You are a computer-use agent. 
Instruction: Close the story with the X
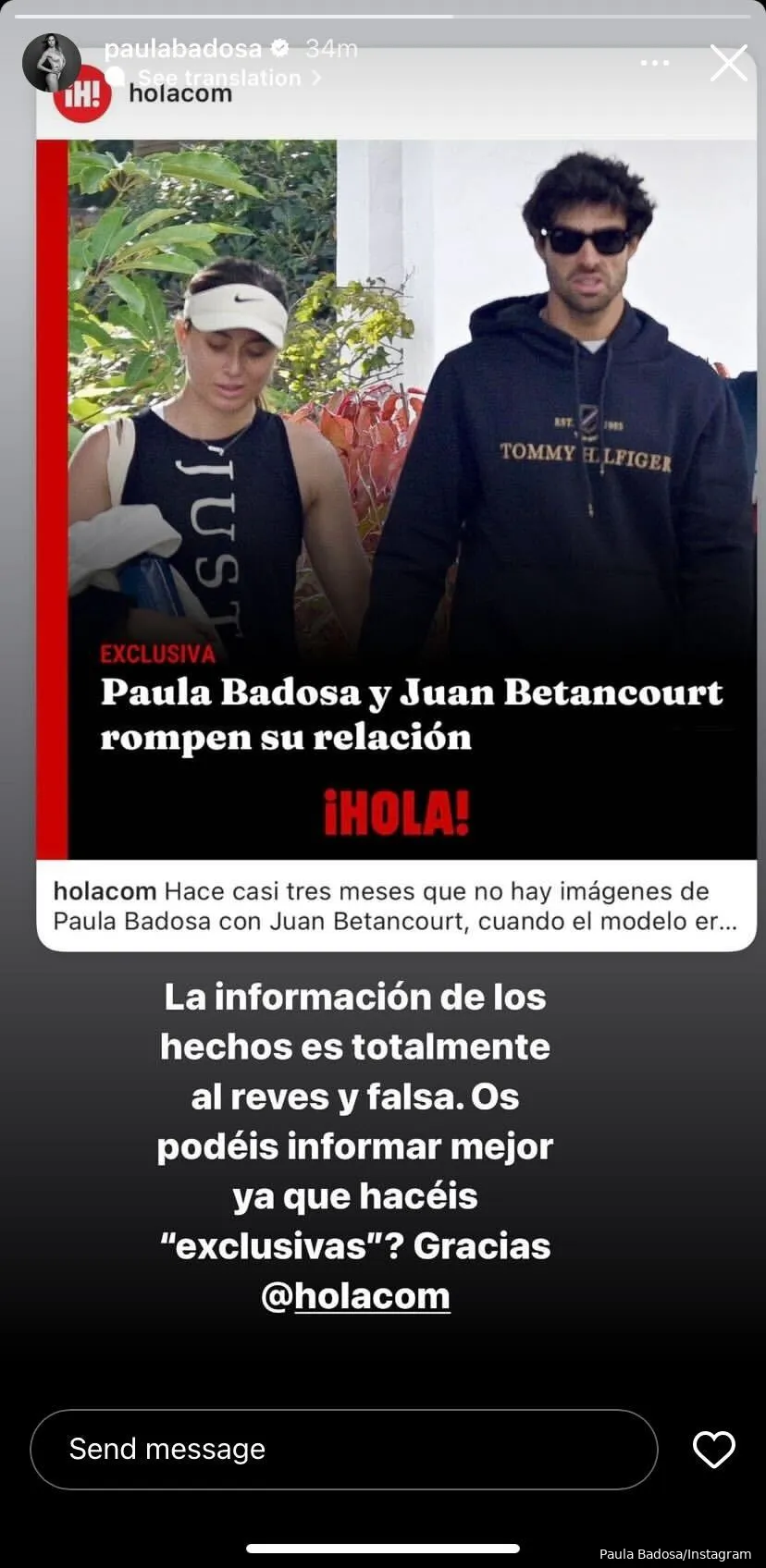(x=728, y=64)
